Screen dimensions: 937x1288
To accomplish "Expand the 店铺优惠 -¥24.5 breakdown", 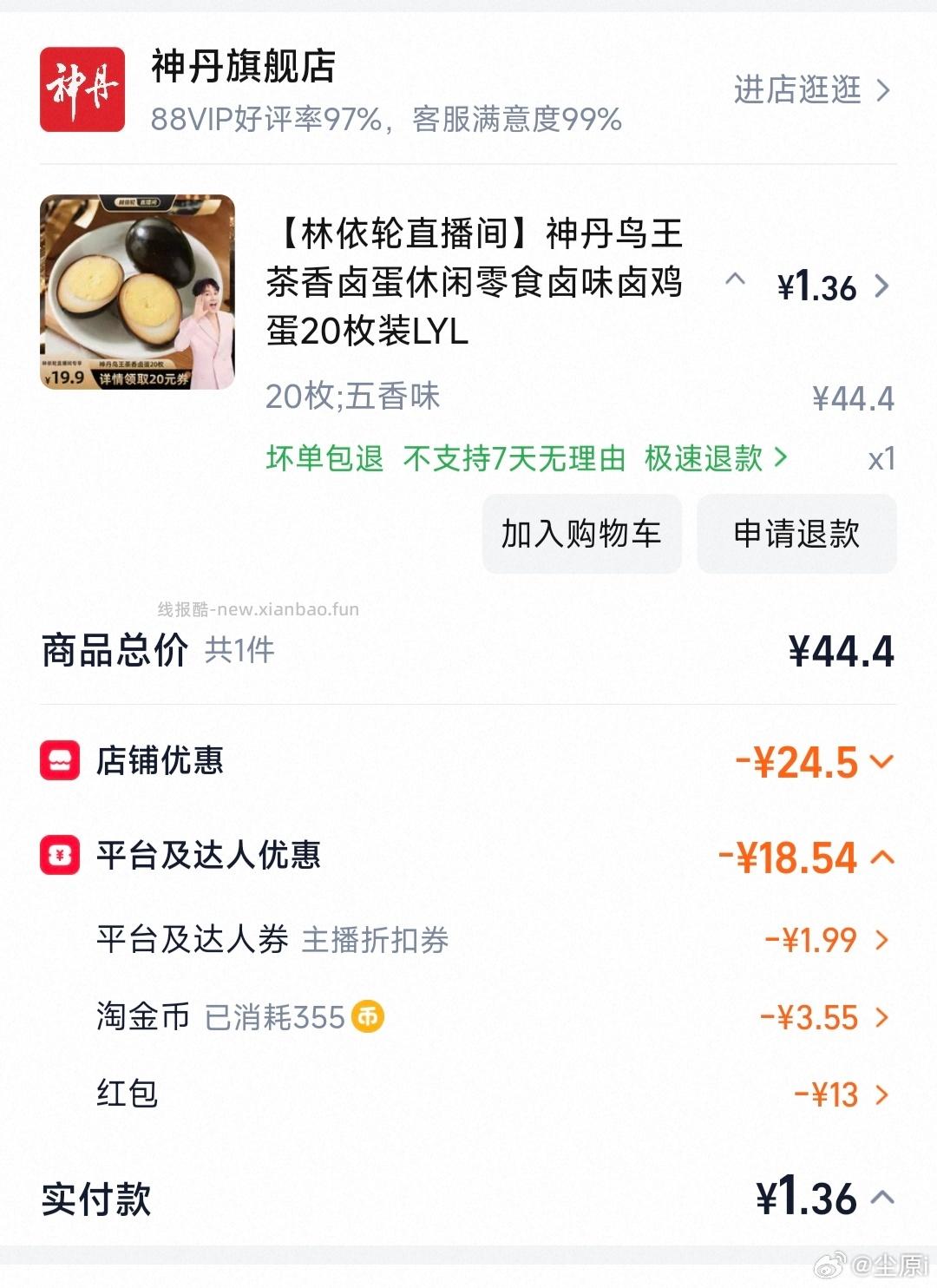I will 883,762.
